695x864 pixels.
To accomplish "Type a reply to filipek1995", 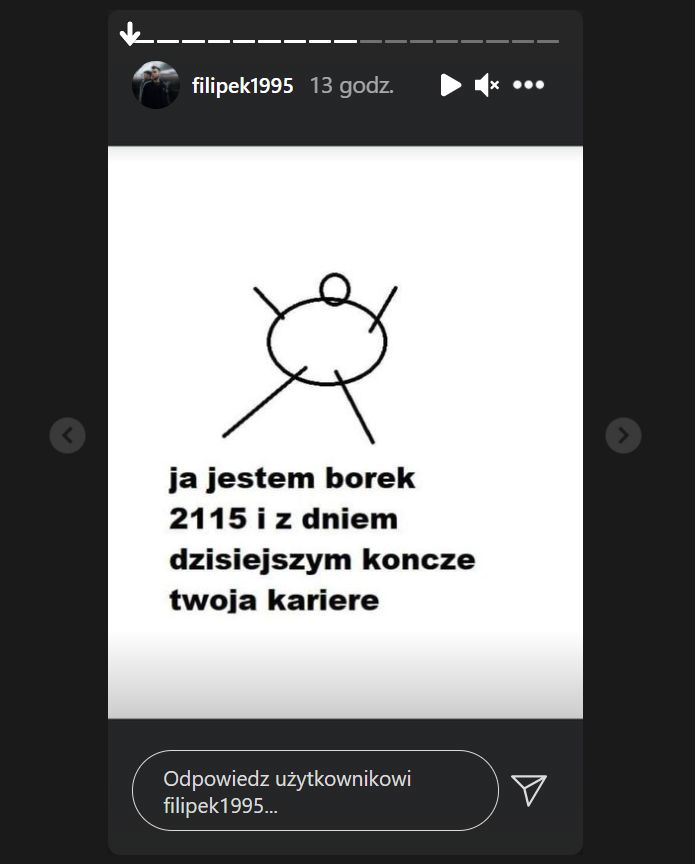I will [x=314, y=791].
